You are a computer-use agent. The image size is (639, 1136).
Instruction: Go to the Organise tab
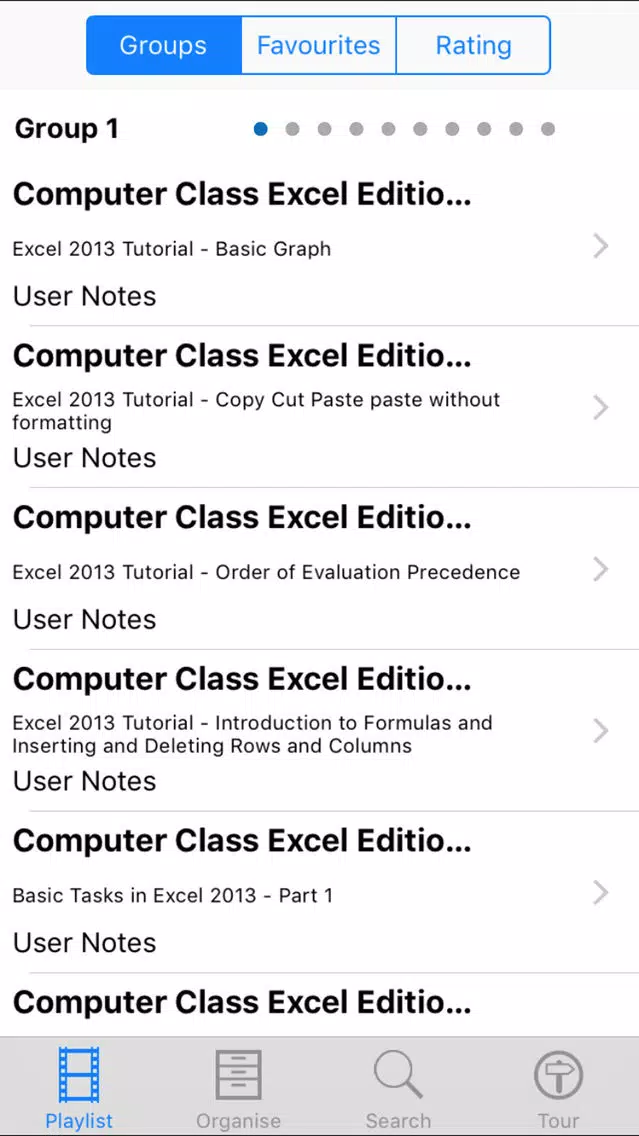tap(238, 1087)
